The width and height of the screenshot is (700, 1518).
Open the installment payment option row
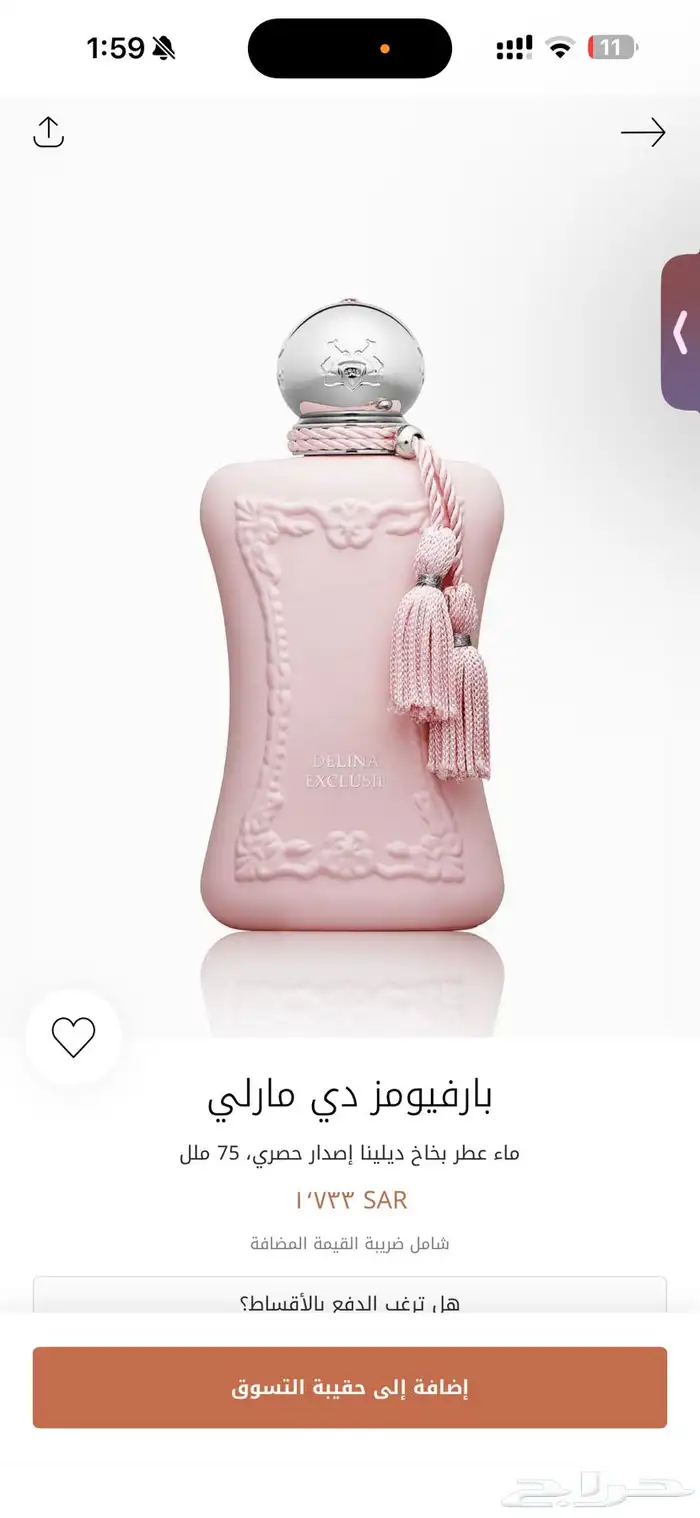click(x=350, y=1297)
